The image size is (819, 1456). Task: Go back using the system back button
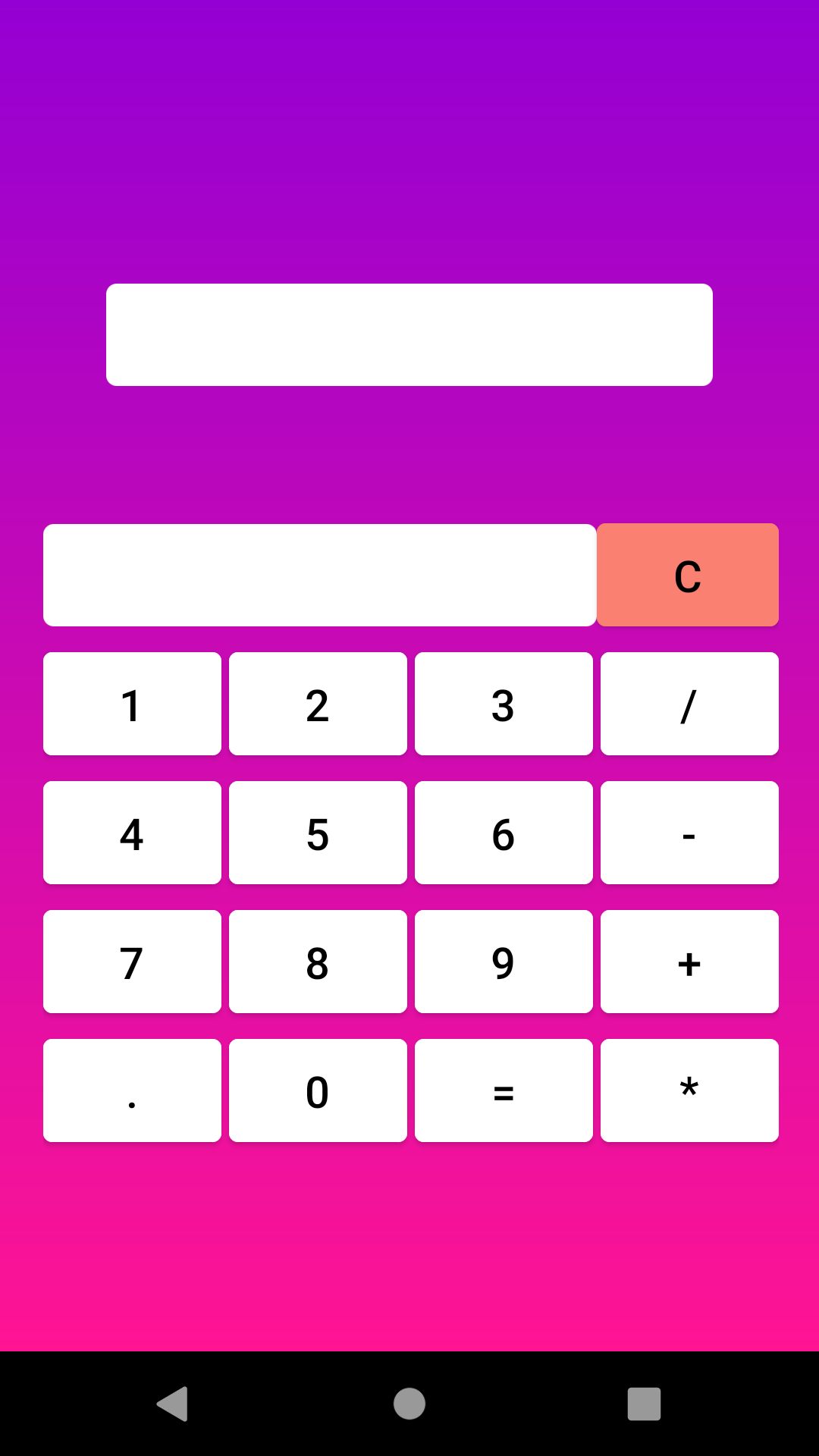173,1404
